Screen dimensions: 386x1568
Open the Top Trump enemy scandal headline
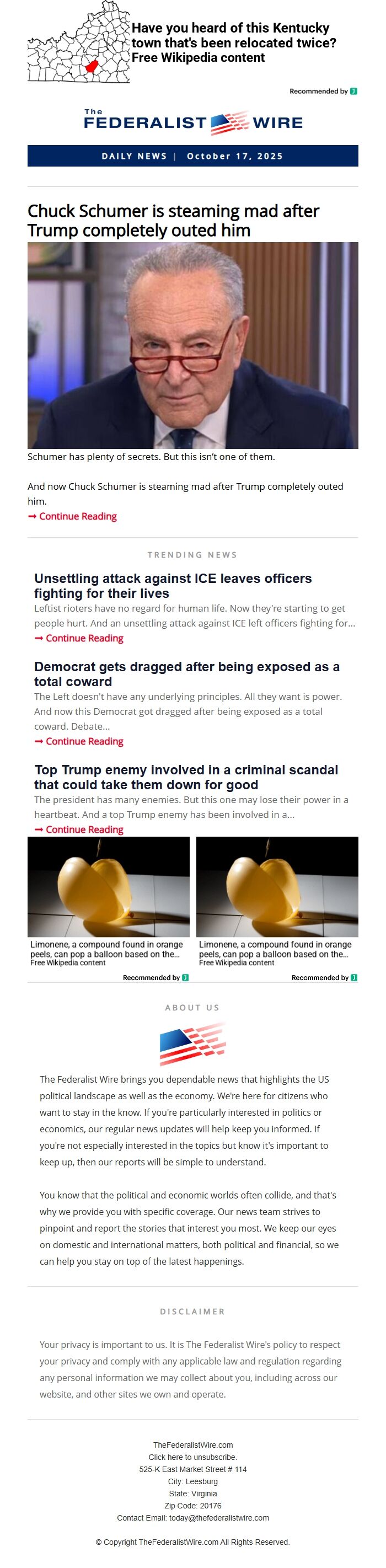[186, 777]
